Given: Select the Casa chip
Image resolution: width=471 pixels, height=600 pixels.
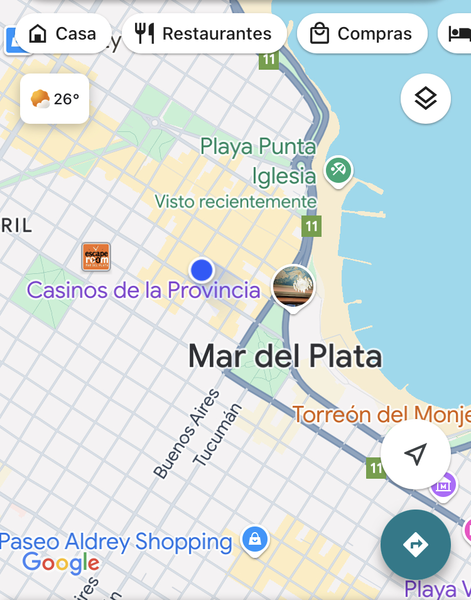Looking at the screenshot, I should [63, 34].
